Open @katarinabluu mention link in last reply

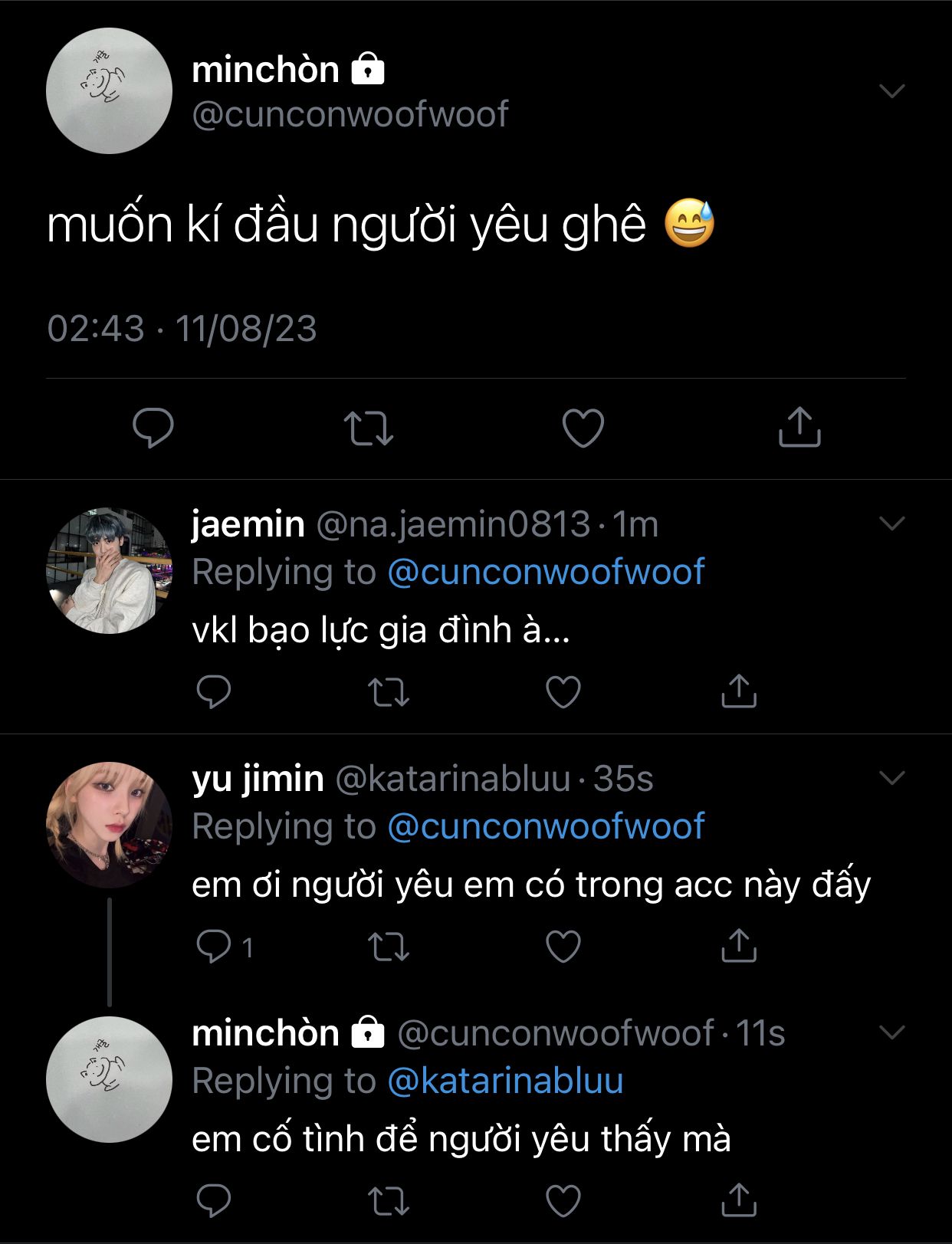click(506, 1081)
